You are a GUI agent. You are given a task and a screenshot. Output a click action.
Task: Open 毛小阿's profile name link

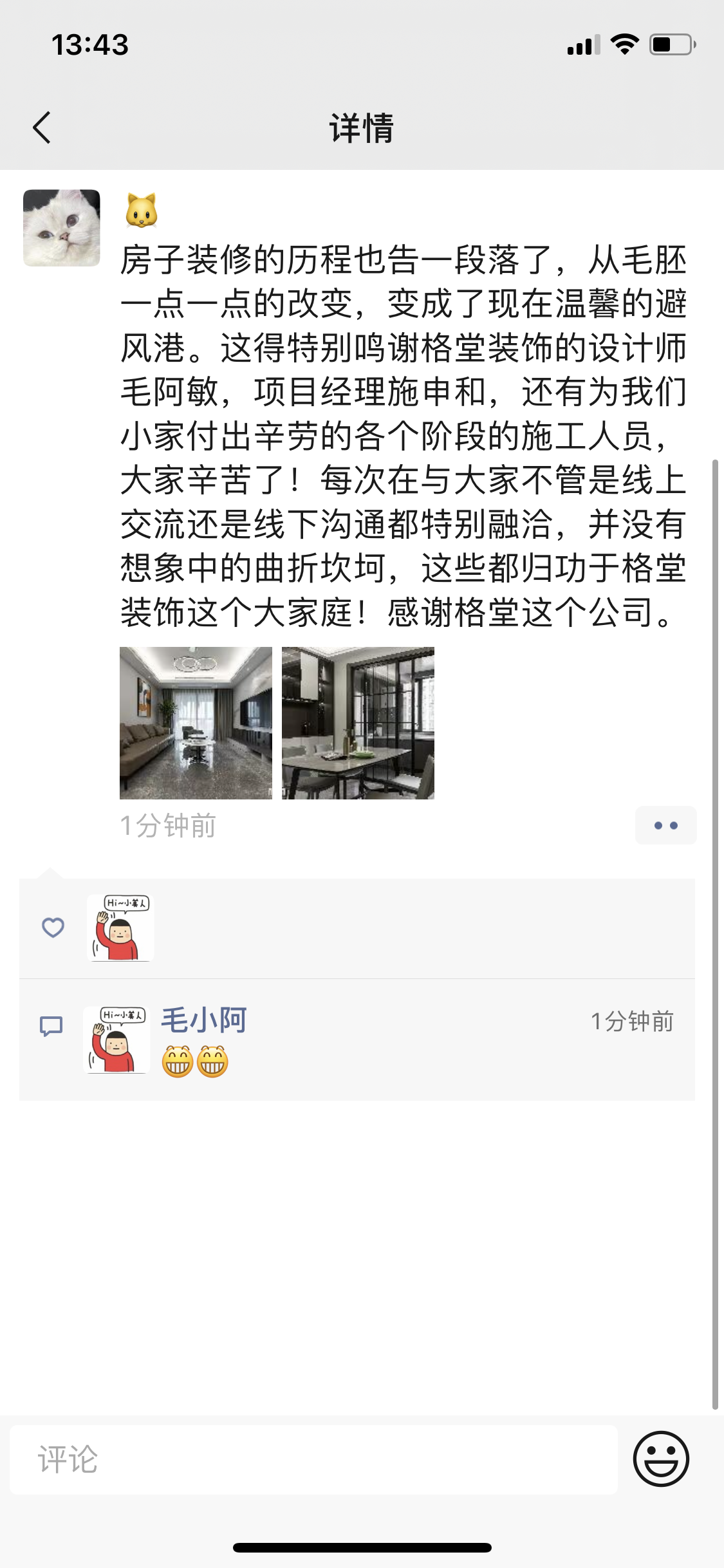pos(203,1020)
